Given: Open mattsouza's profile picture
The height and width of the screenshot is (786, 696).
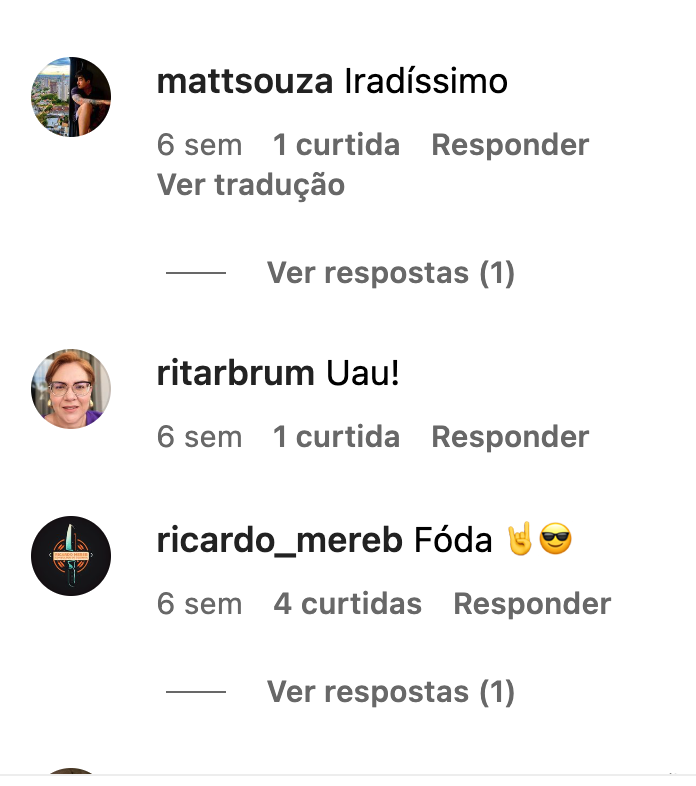Looking at the screenshot, I should (71, 97).
